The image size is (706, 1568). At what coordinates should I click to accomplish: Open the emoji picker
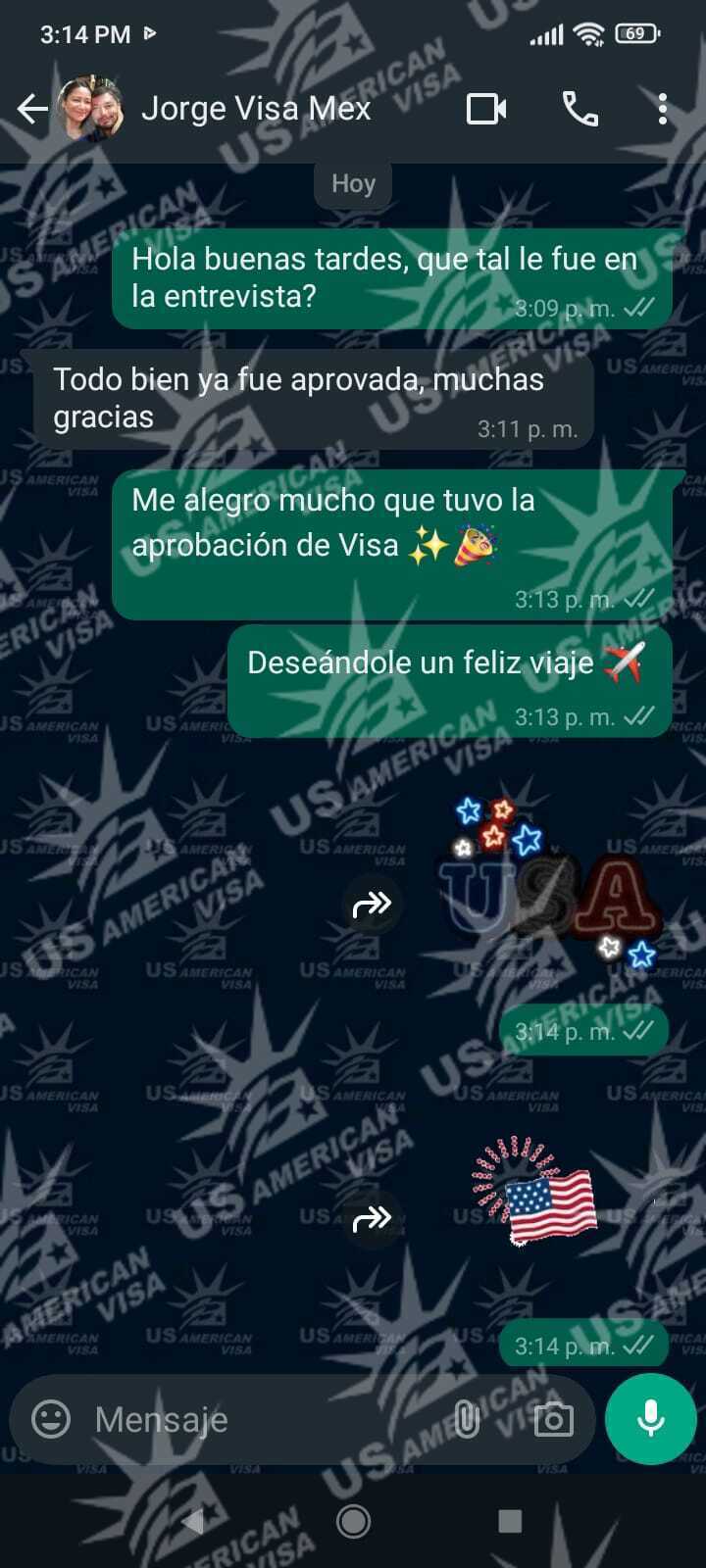coord(51,1419)
